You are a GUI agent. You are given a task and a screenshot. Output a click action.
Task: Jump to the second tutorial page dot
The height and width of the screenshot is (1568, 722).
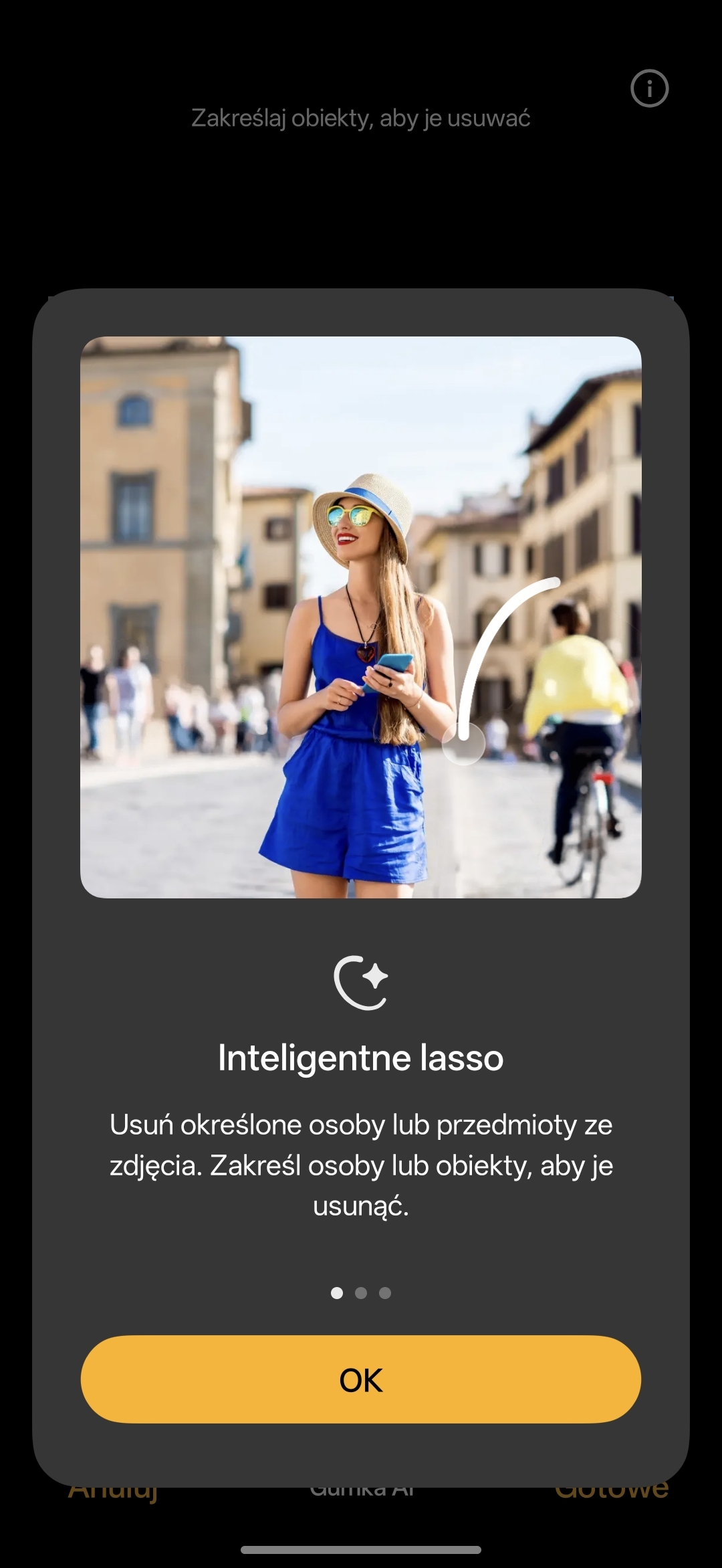(x=361, y=1293)
